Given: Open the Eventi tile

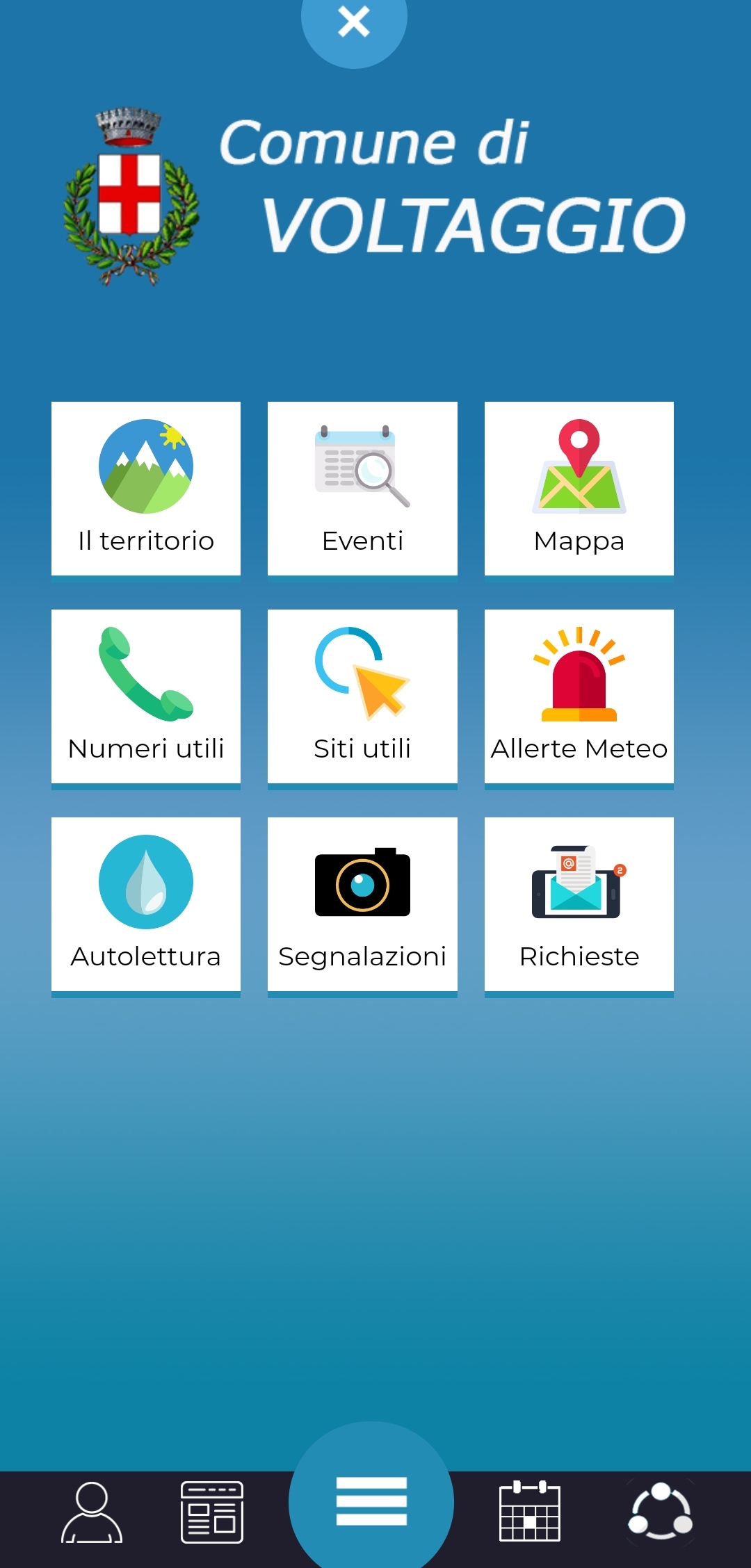Looking at the screenshot, I should (x=362, y=489).
